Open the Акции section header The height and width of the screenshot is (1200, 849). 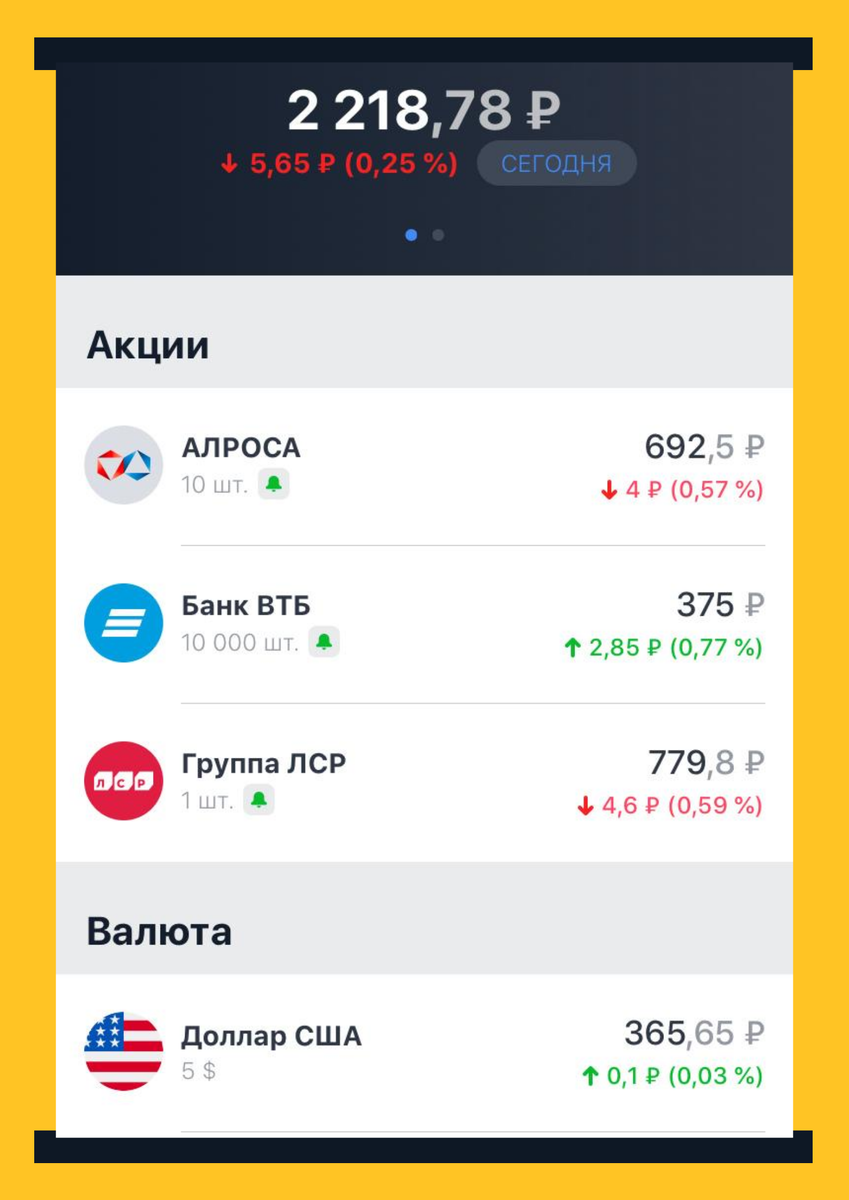pos(148,345)
